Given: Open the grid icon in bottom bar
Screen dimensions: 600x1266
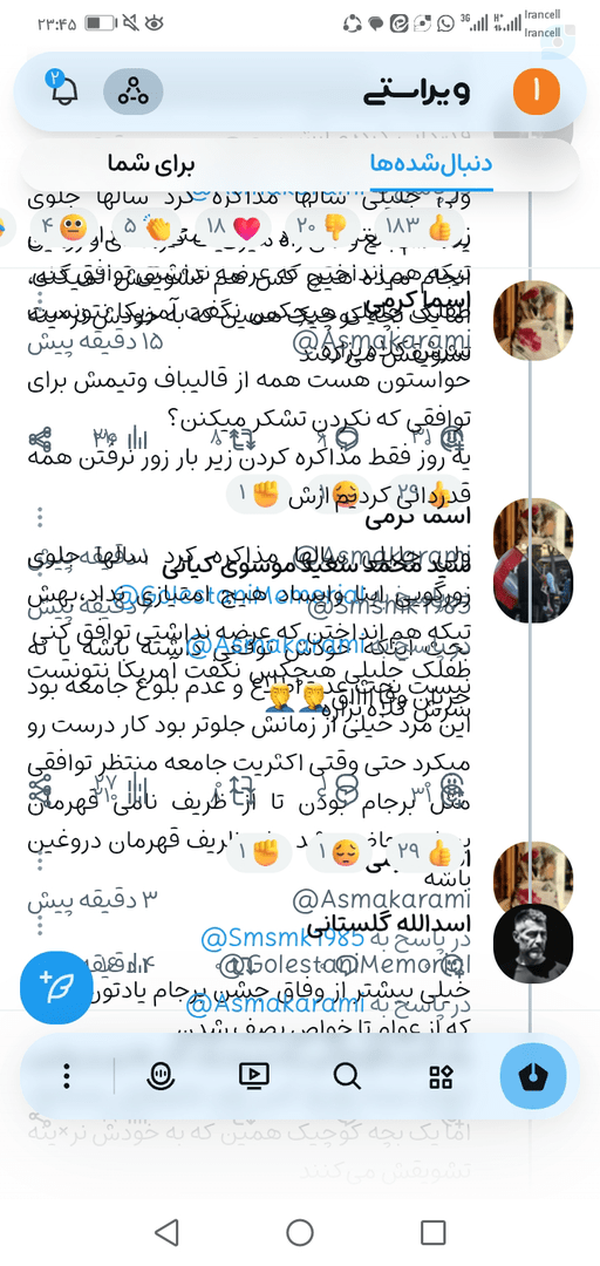Looking at the screenshot, I should tap(441, 1076).
